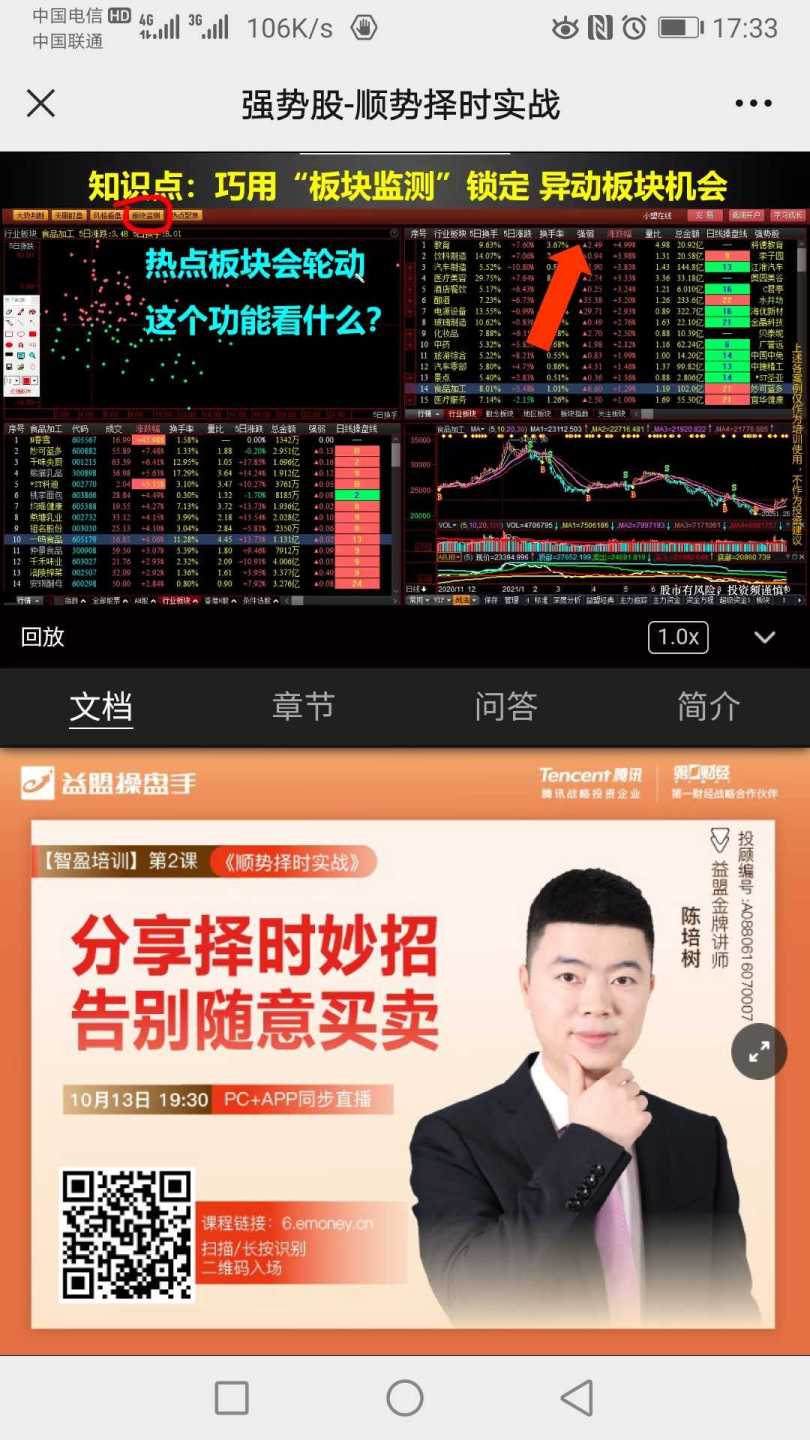Tap the replay video player area

[x=405, y=378]
